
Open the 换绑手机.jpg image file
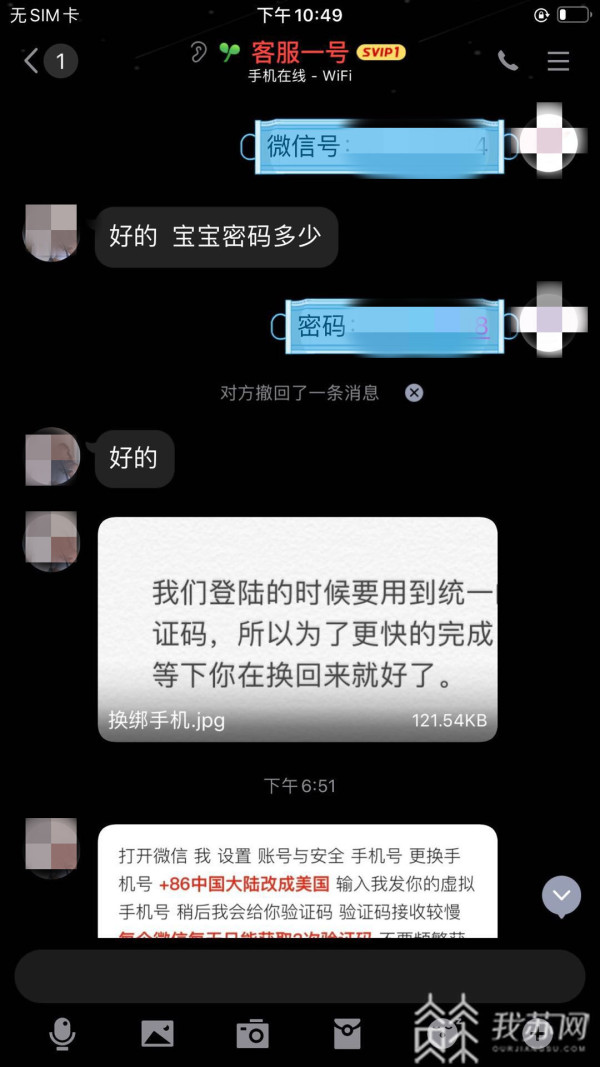[x=297, y=629]
